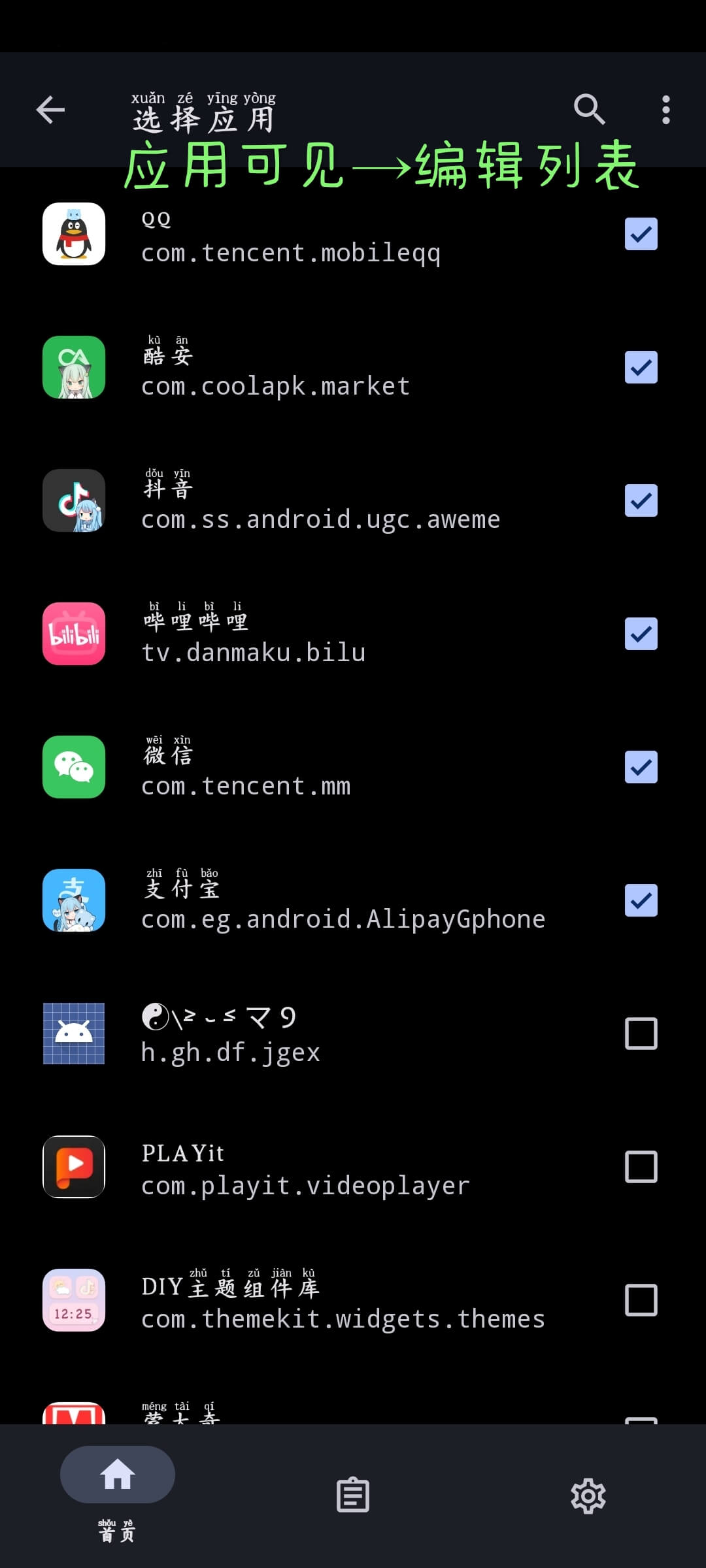This screenshot has width=706, height=1568.
Task: Tap the bilibili app icon
Action: point(73,634)
